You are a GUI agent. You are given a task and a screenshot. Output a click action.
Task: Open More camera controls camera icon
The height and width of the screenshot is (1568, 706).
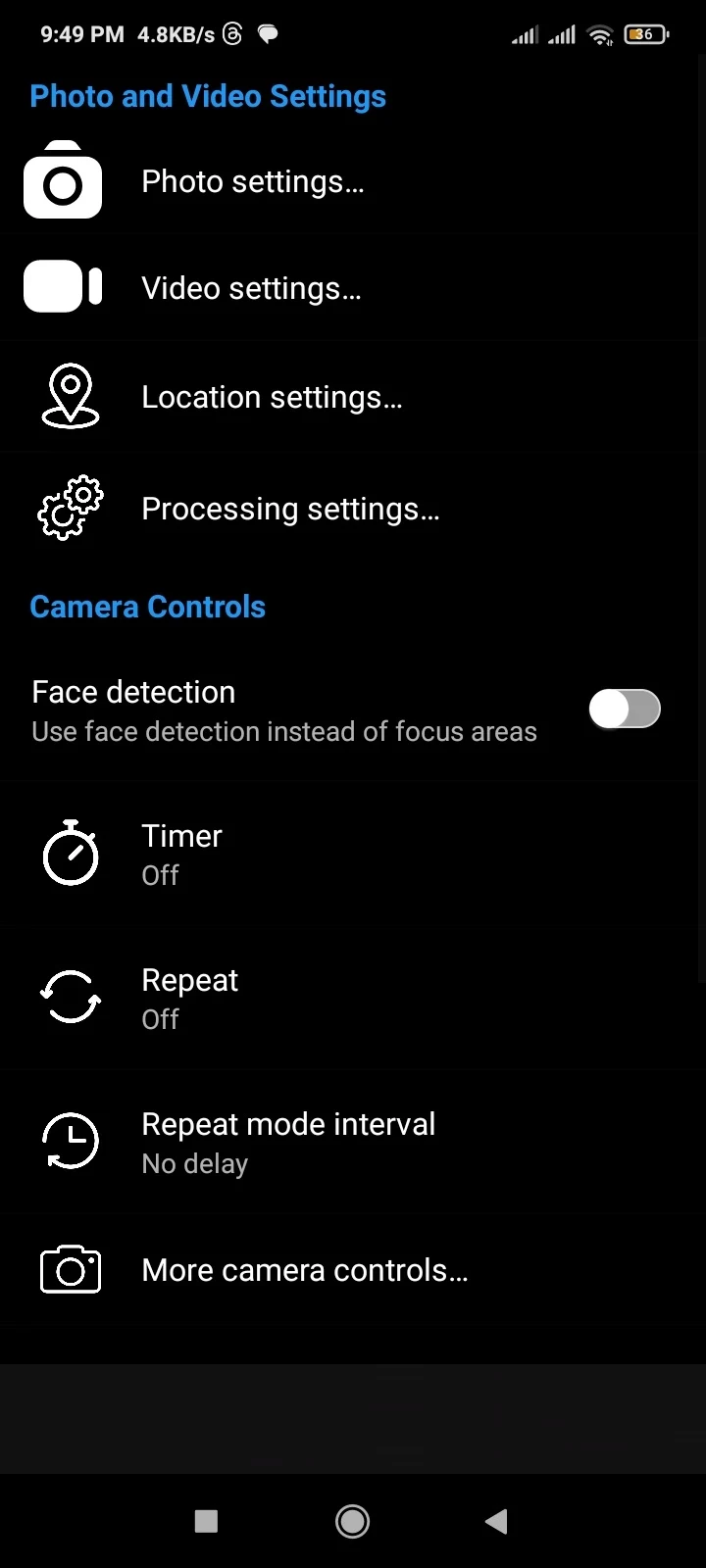coord(70,1268)
